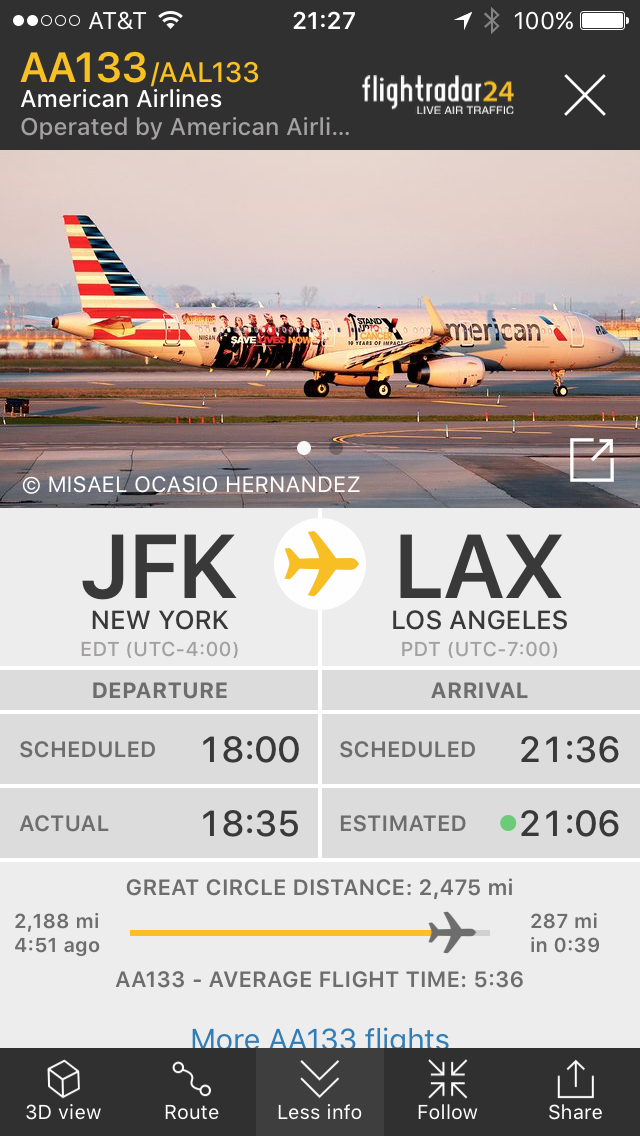Expand the aircraft photo to full view
Viewport: 640px width, 1136px height.
pyautogui.click(x=591, y=460)
